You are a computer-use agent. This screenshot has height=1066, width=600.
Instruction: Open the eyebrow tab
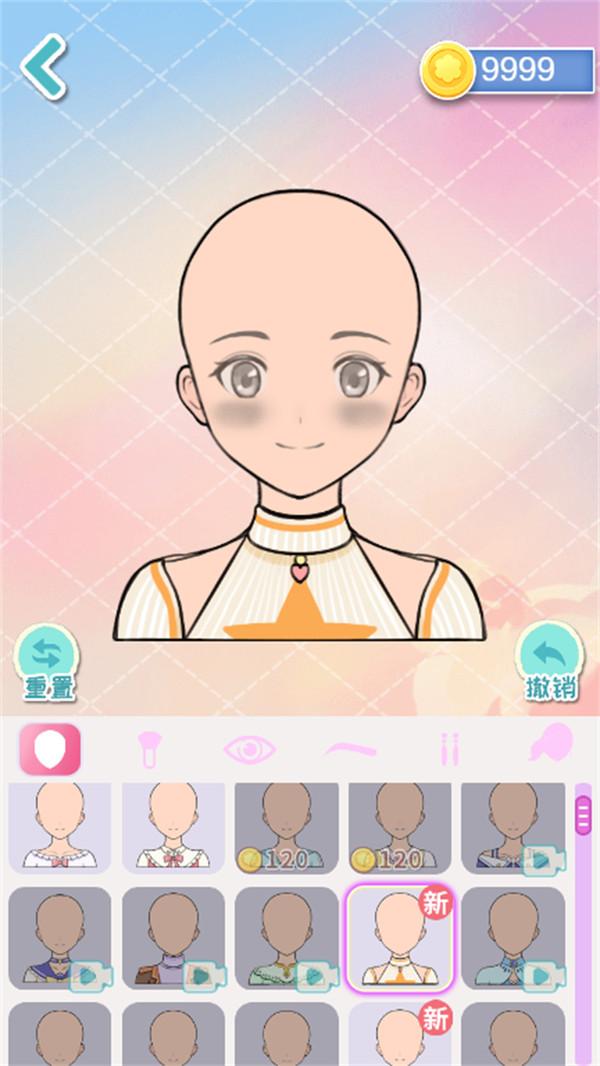click(350, 748)
